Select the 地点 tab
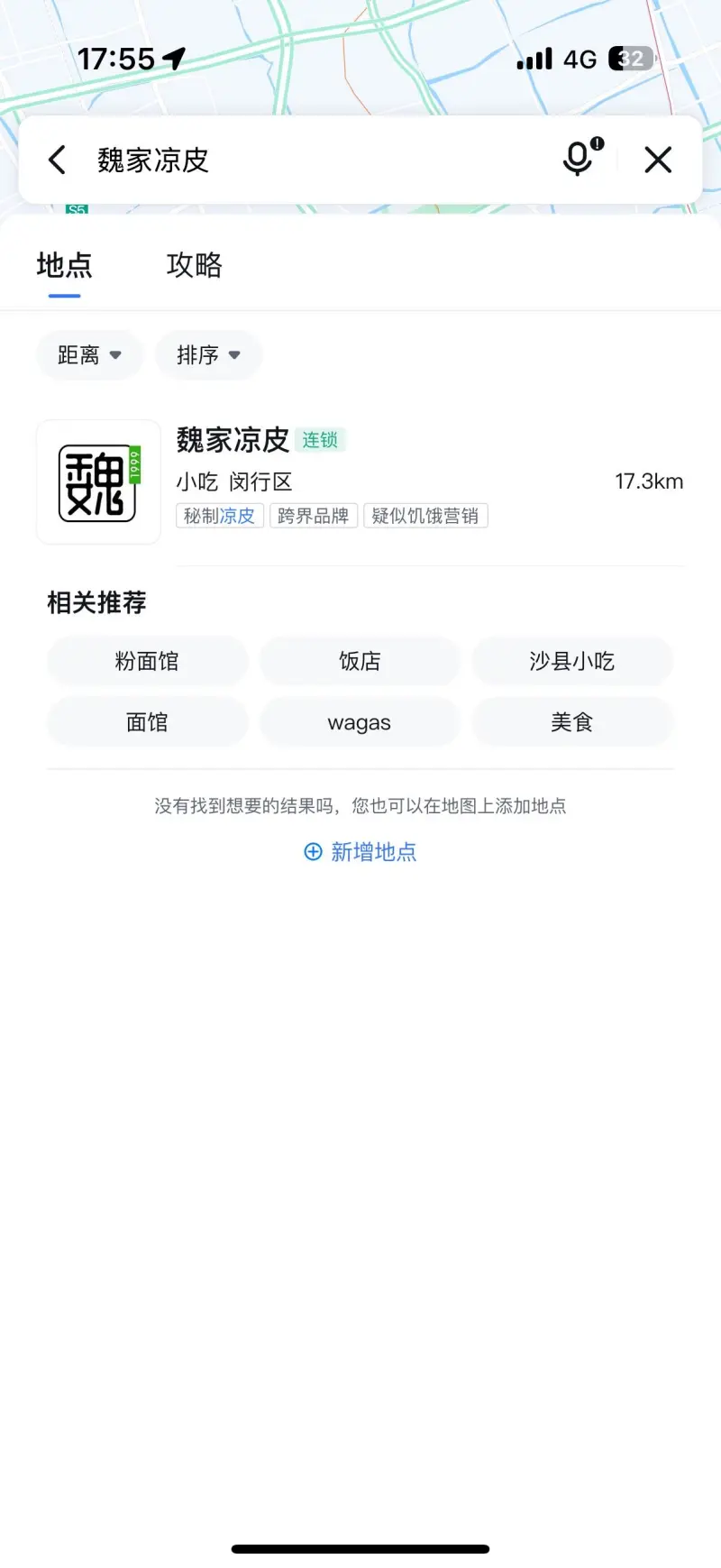The image size is (721, 1568). (64, 266)
